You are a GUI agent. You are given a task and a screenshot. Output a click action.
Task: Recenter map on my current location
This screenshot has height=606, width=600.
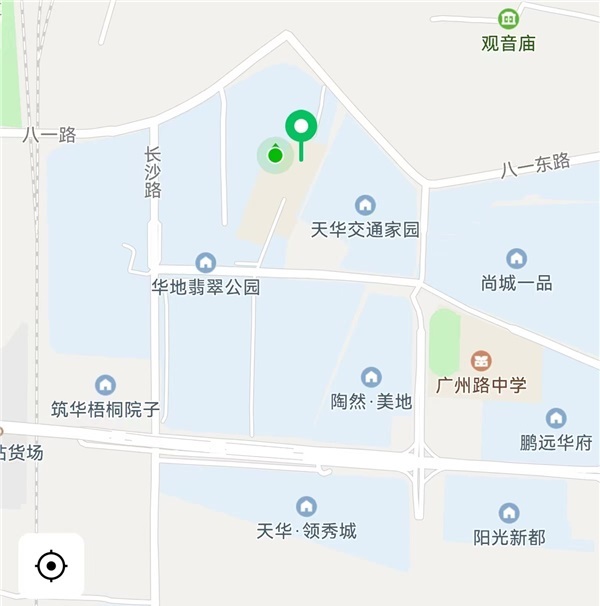50,567
